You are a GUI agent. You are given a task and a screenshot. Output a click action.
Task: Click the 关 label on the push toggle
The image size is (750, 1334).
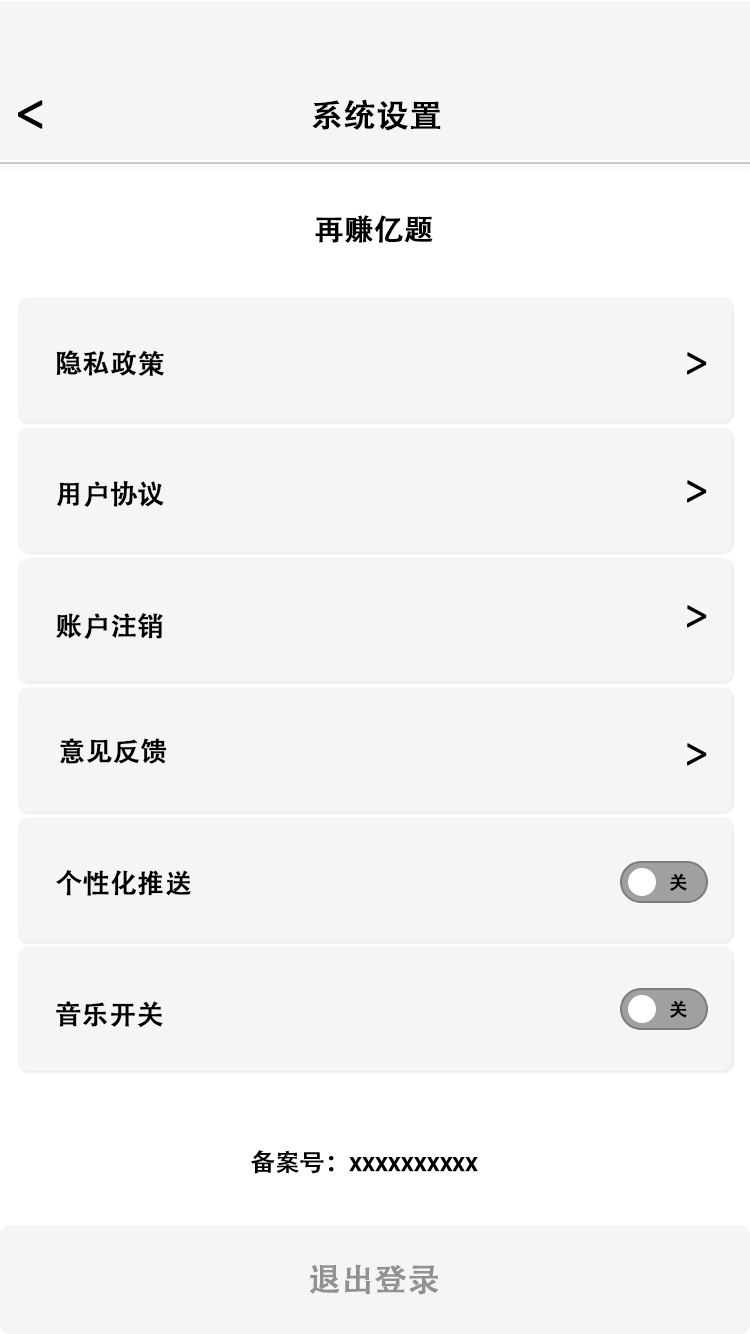click(678, 882)
